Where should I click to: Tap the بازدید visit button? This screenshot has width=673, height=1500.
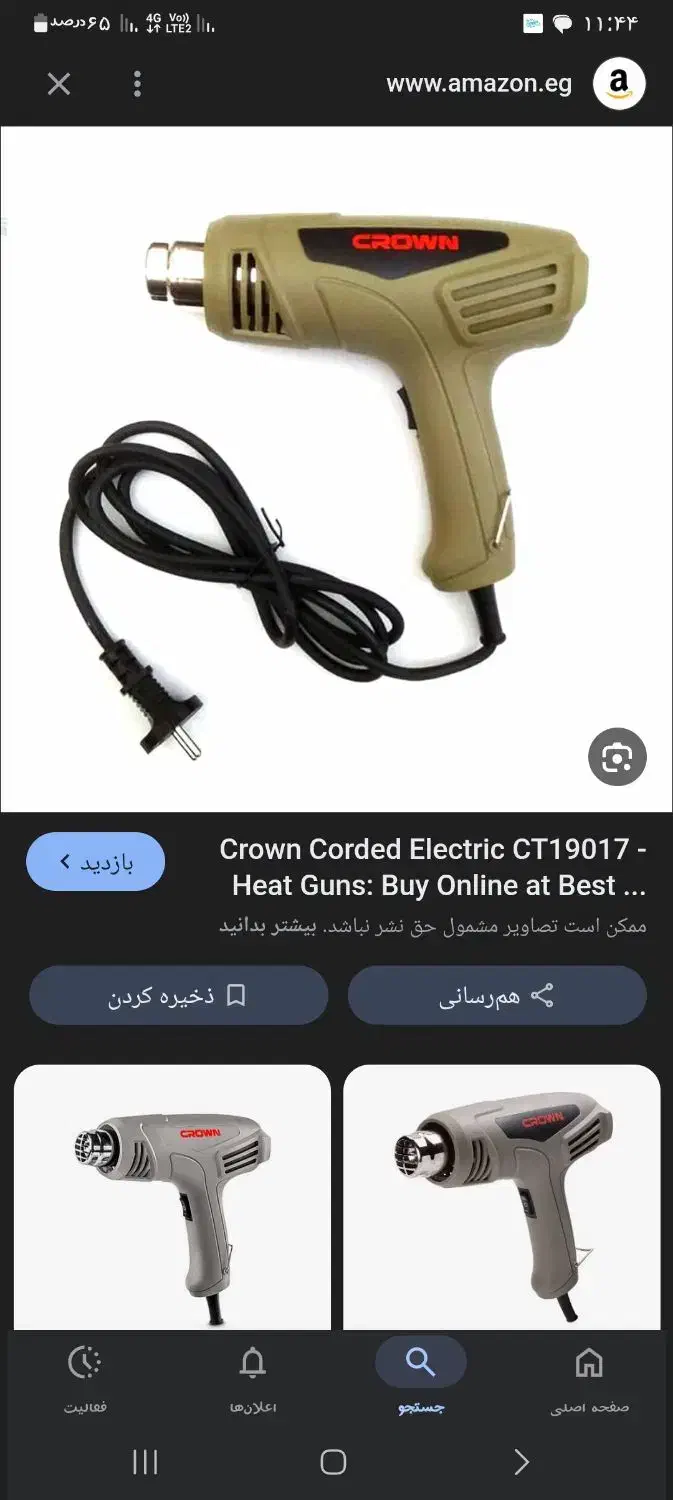point(95,862)
